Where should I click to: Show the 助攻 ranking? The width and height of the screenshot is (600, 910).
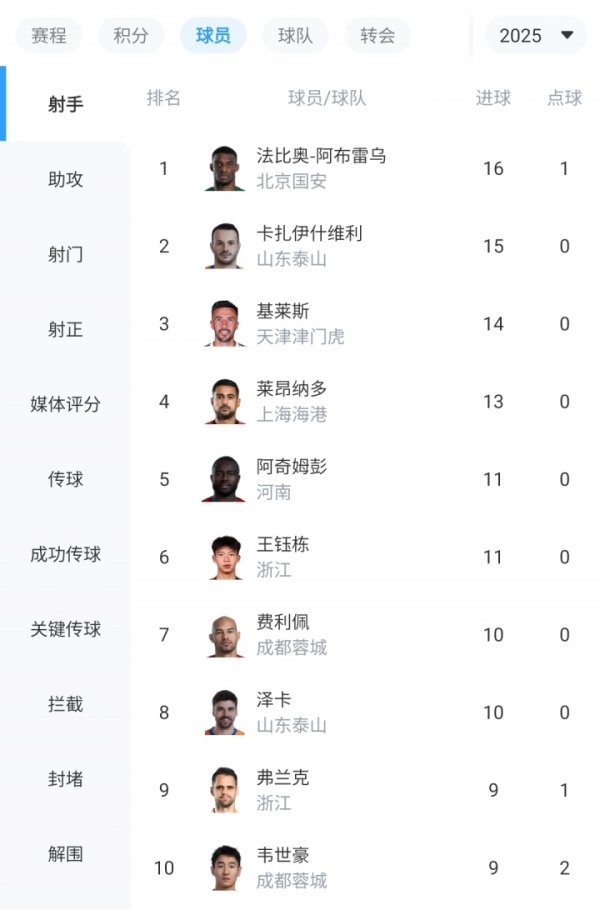point(66,180)
